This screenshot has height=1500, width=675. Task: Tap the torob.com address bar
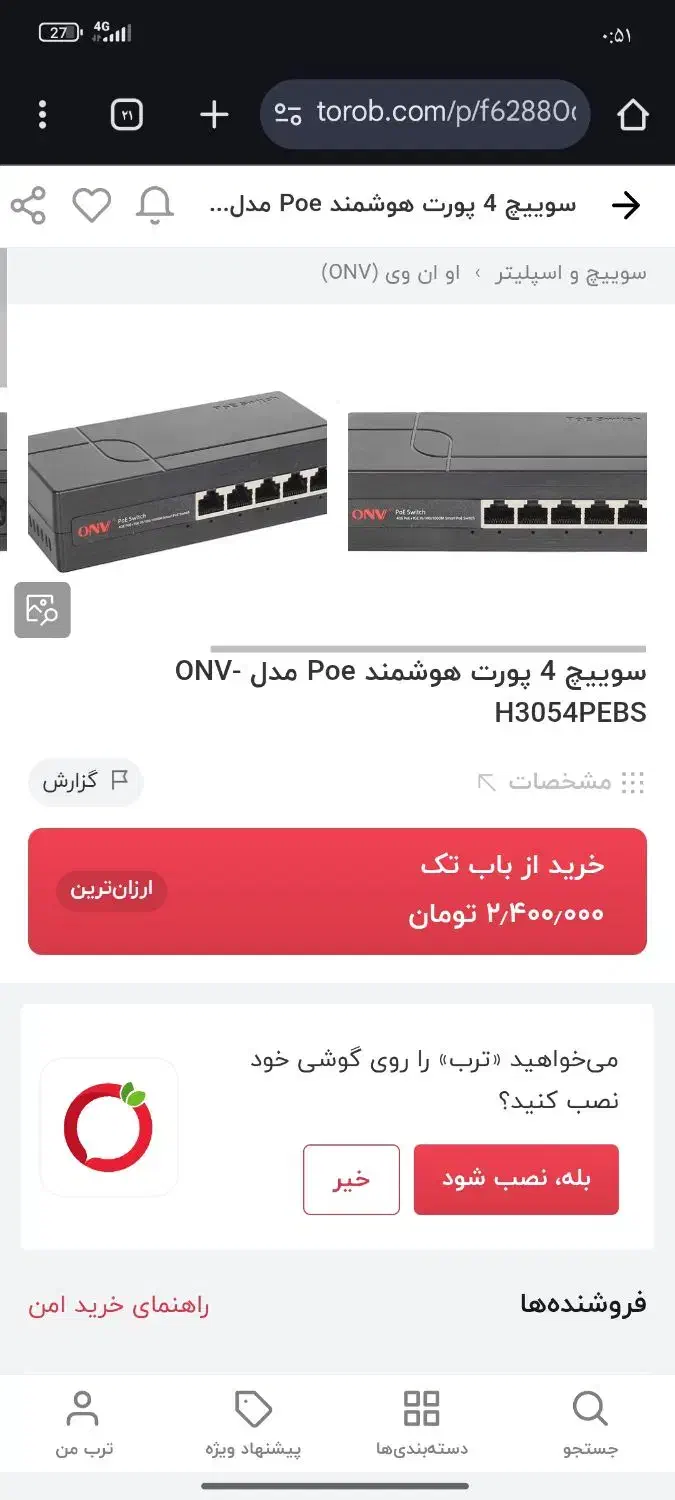(425, 114)
